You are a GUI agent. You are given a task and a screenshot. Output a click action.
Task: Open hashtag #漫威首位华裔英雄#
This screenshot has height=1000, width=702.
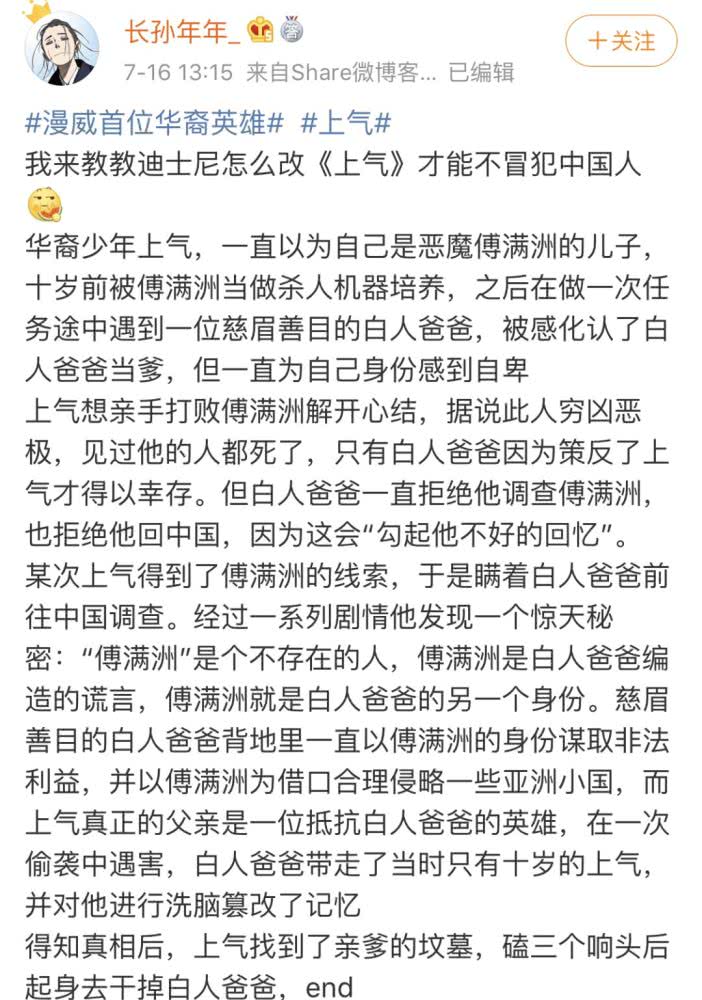coord(157,124)
